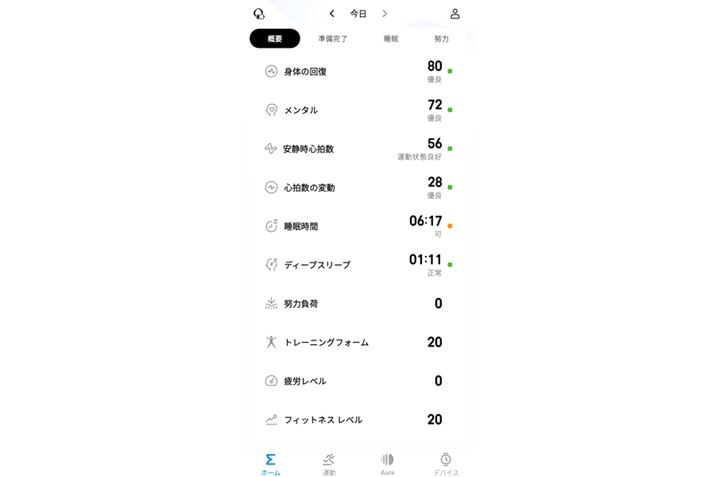Open the メンタル score row

click(x=357, y=110)
